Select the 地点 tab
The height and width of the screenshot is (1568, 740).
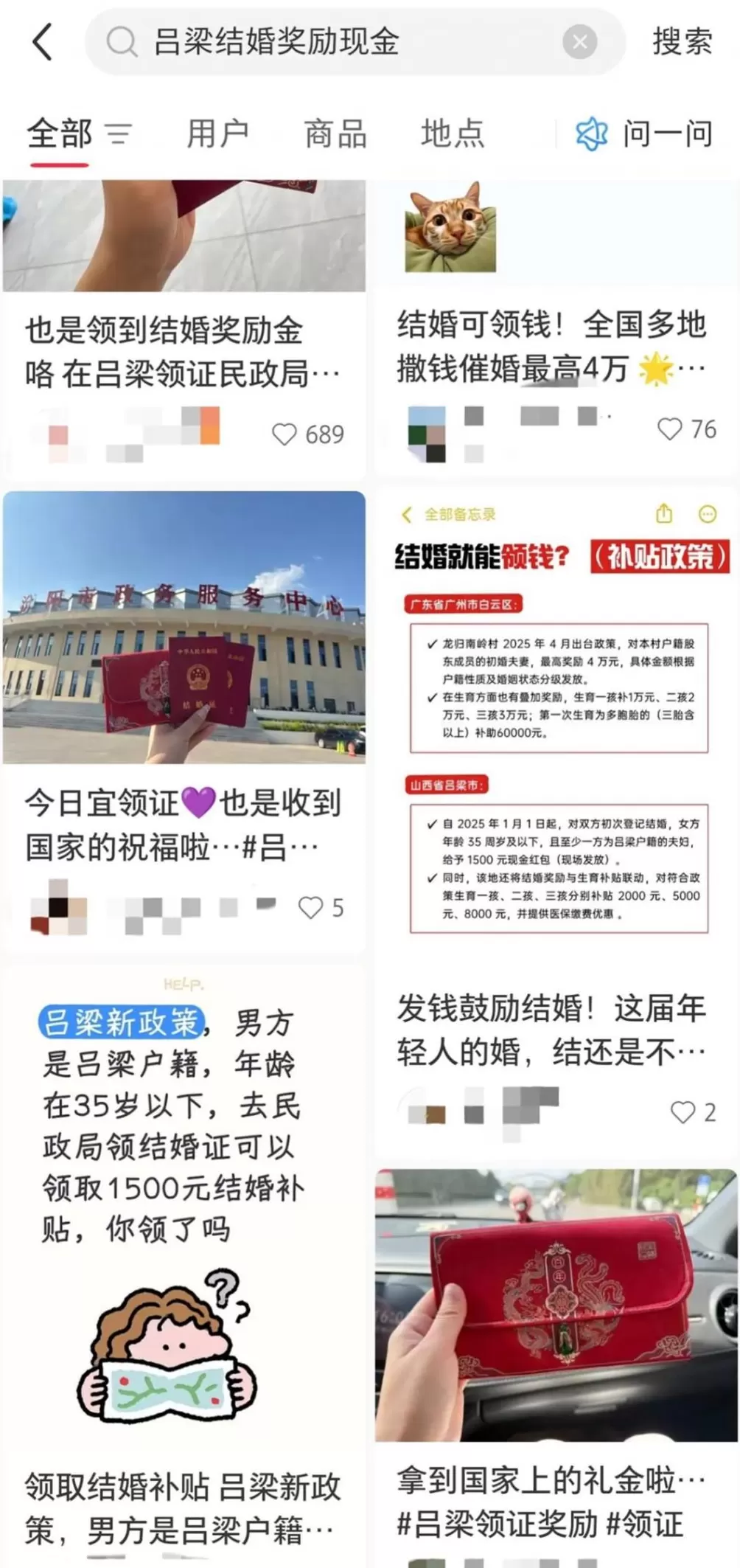pyautogui.click(x=452, y=133)
